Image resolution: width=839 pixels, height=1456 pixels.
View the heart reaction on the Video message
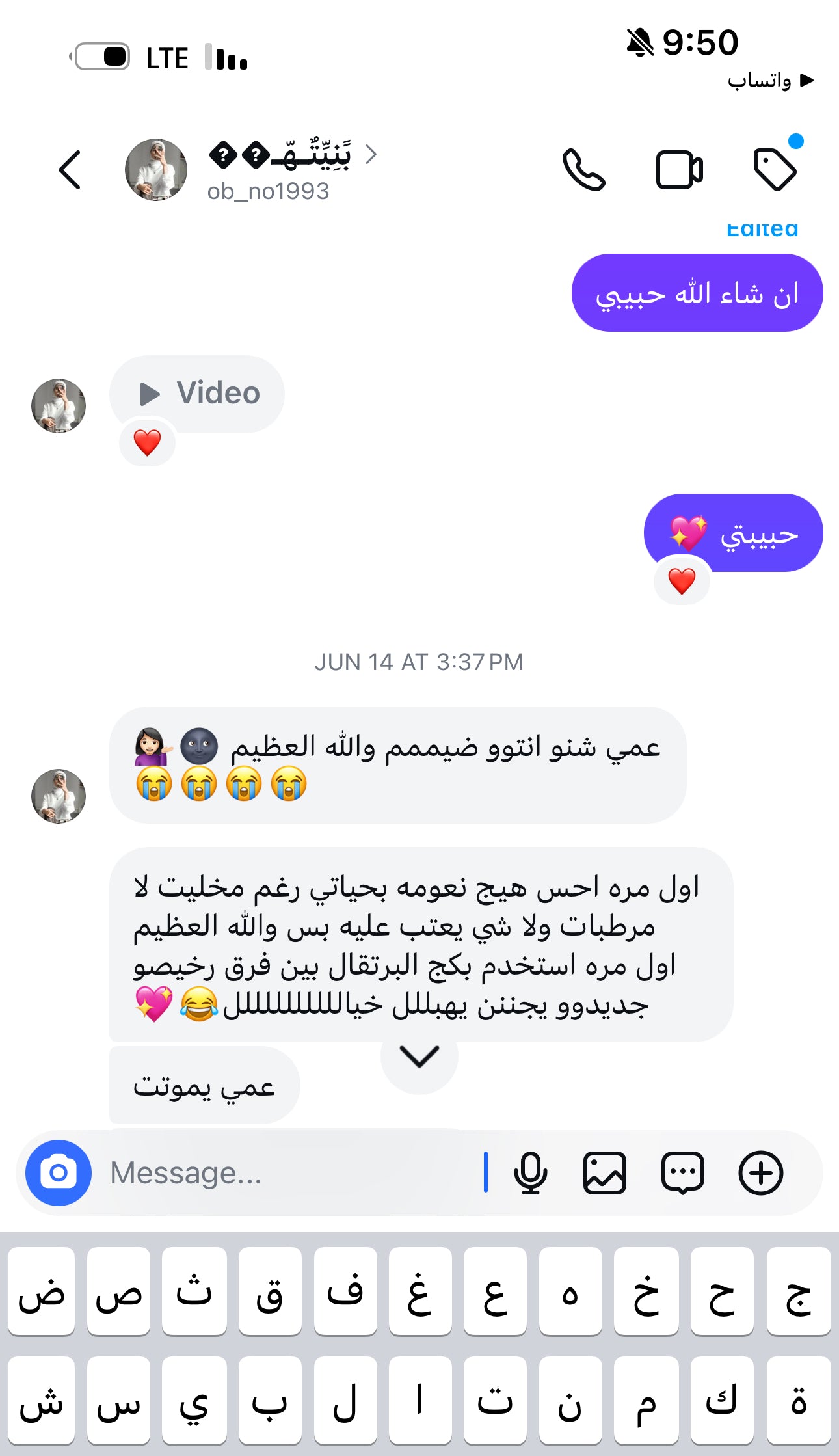coord(147,443)
